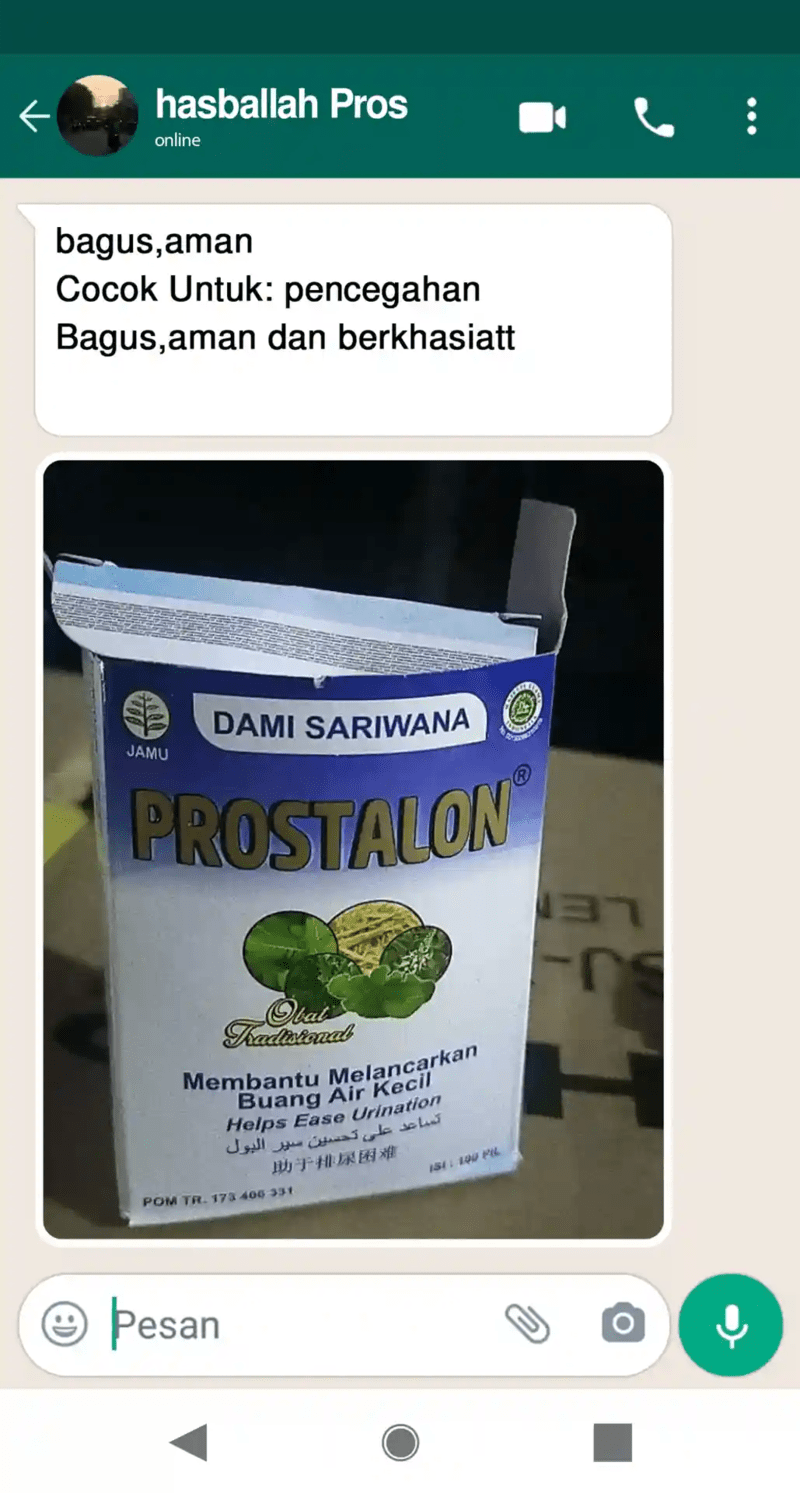Image resolution: width=800 pixels, height=1493 pixels.
Task: Tap the microphone voice message button
Action: click(x=730, y=1324)
